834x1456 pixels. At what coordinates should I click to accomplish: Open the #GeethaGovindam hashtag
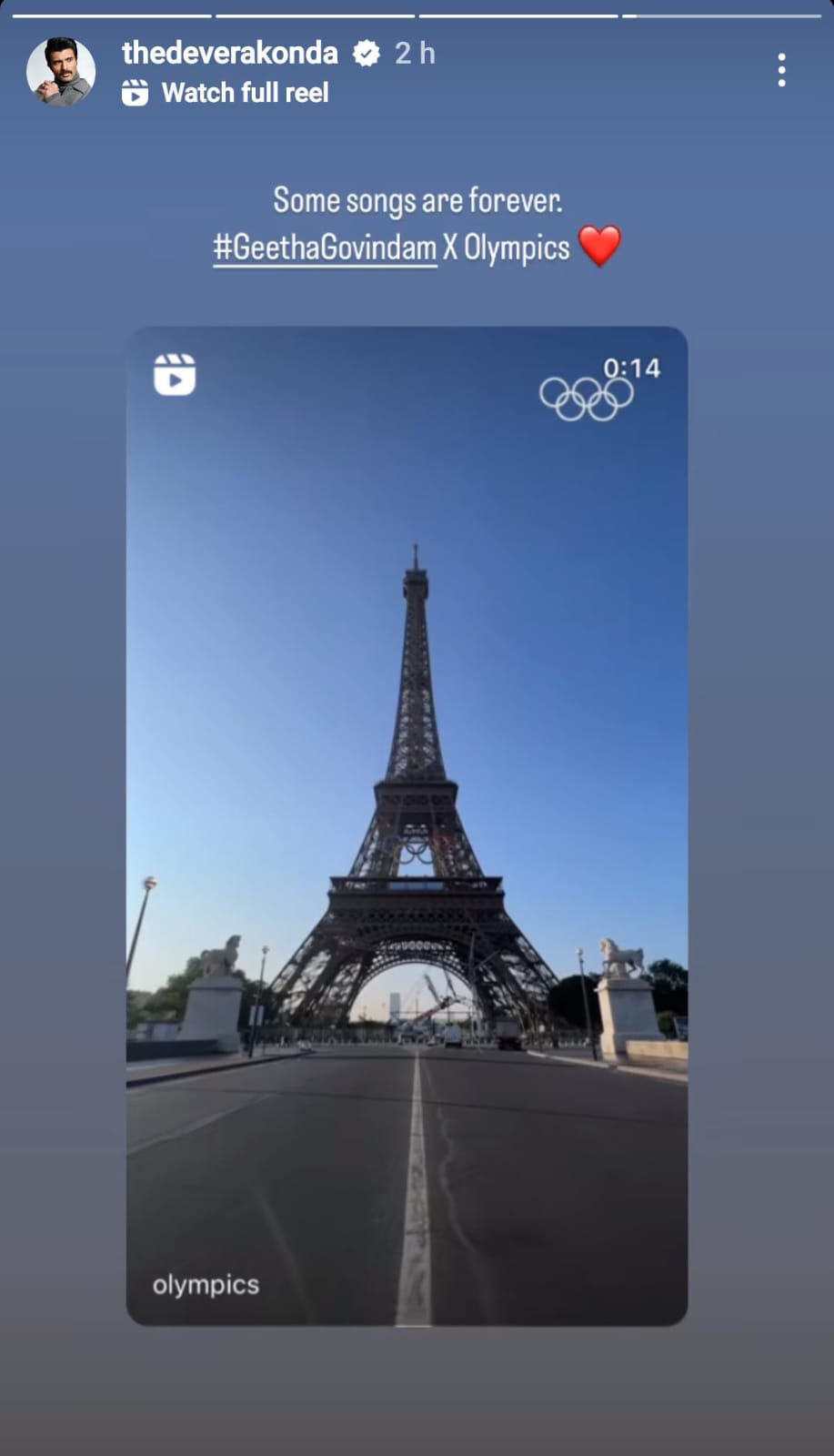[325, 248]
